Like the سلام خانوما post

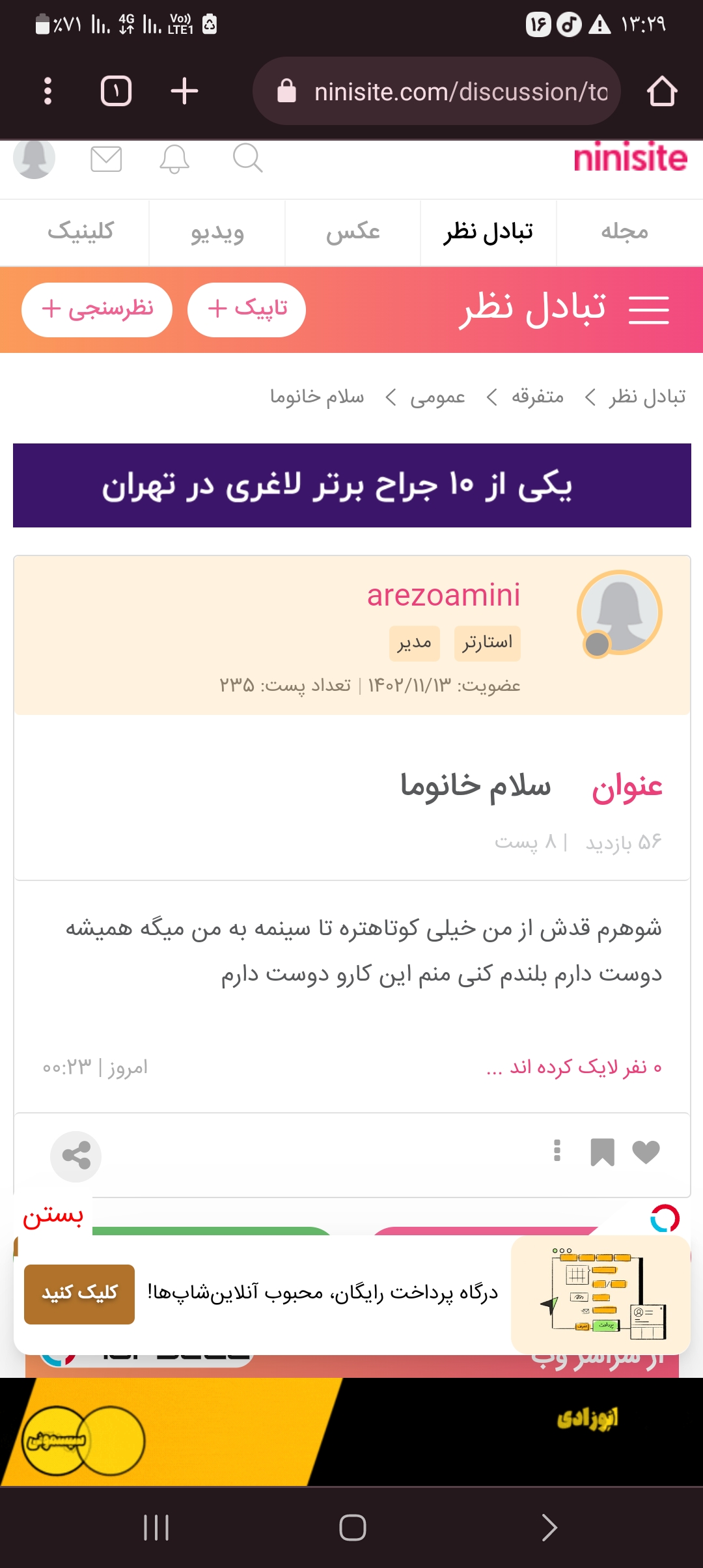(x=646, y=1152)
